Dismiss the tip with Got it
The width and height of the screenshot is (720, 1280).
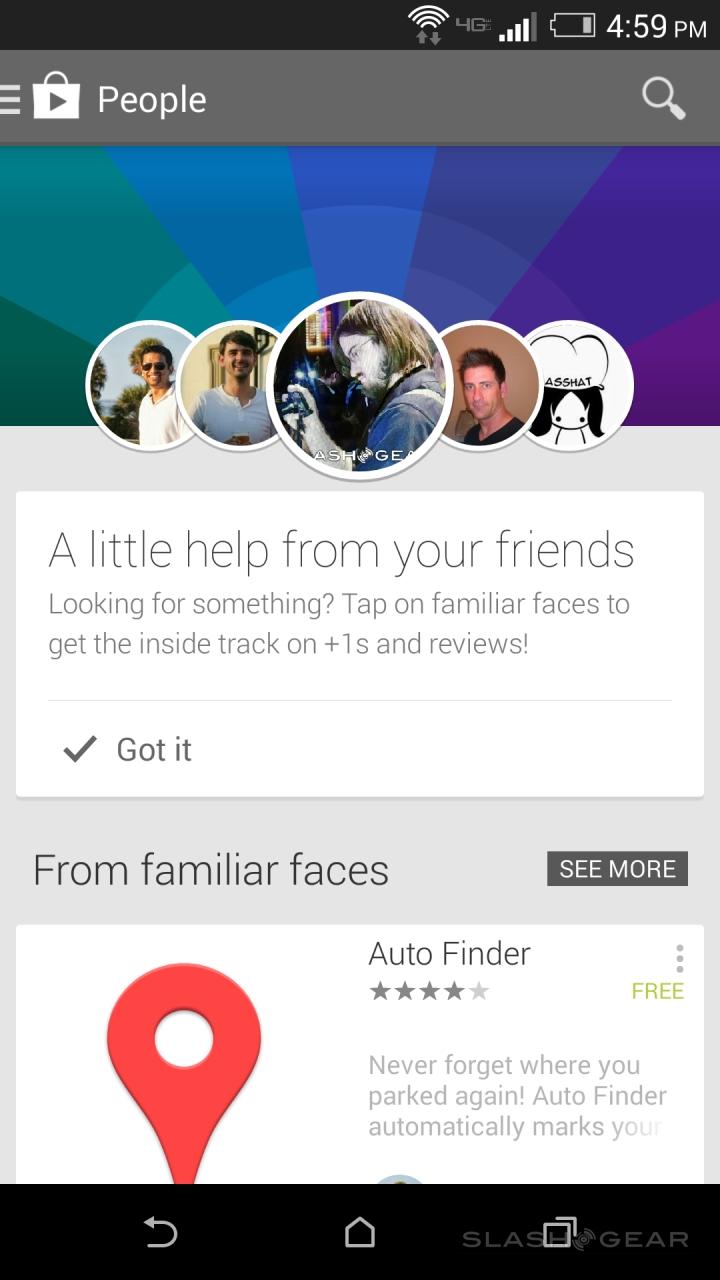click(128, 749)
